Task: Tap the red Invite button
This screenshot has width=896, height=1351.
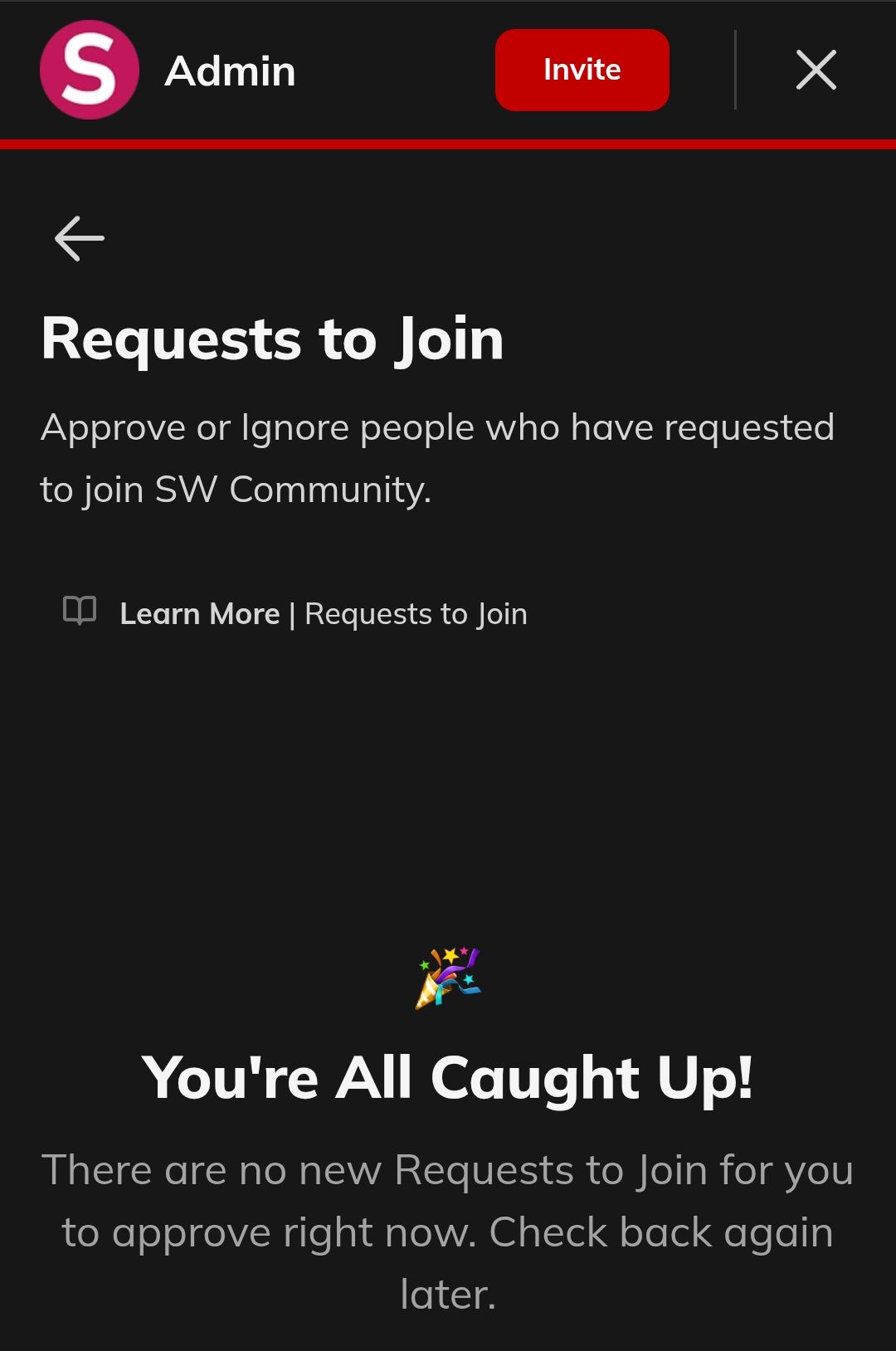Action: coord(582,70)
